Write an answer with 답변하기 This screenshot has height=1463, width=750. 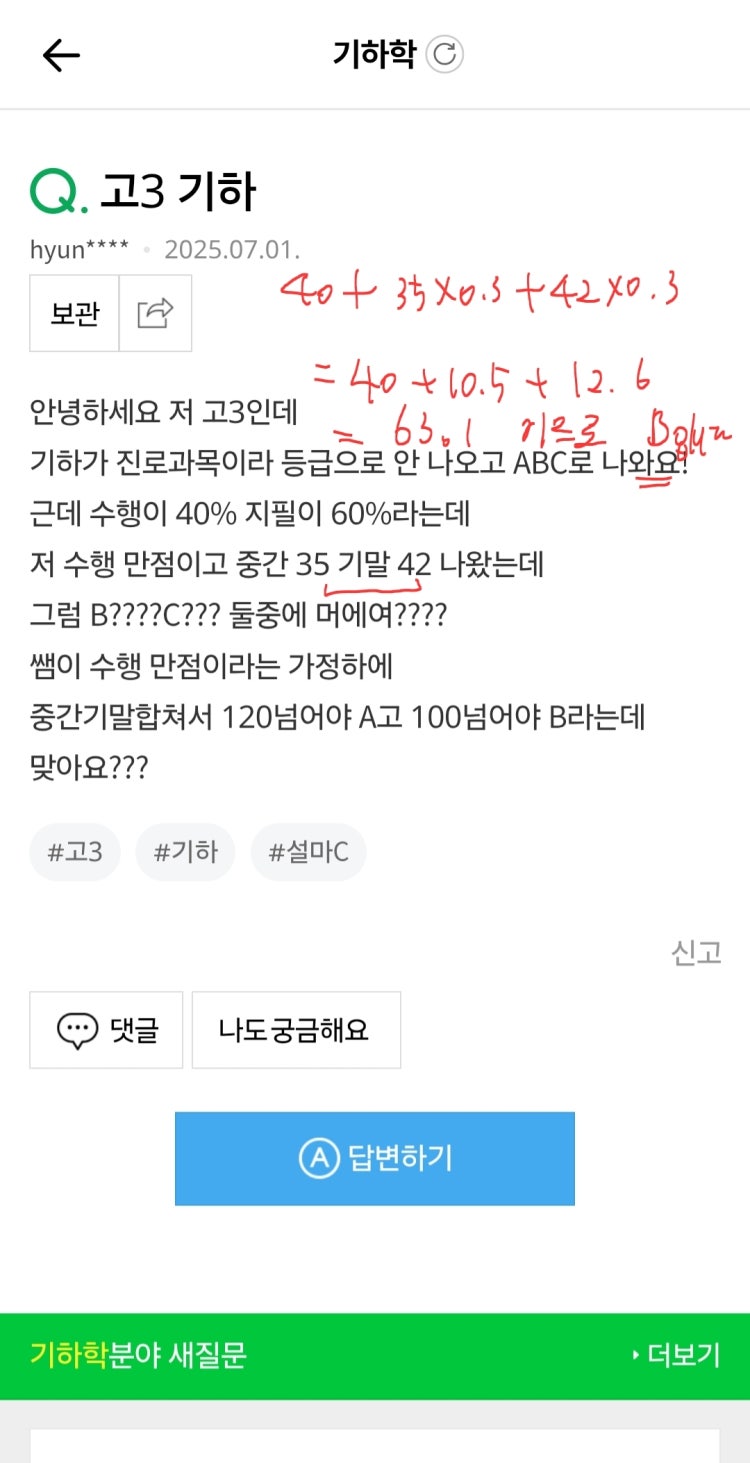pyautogui.click(x=375, y=1158)
